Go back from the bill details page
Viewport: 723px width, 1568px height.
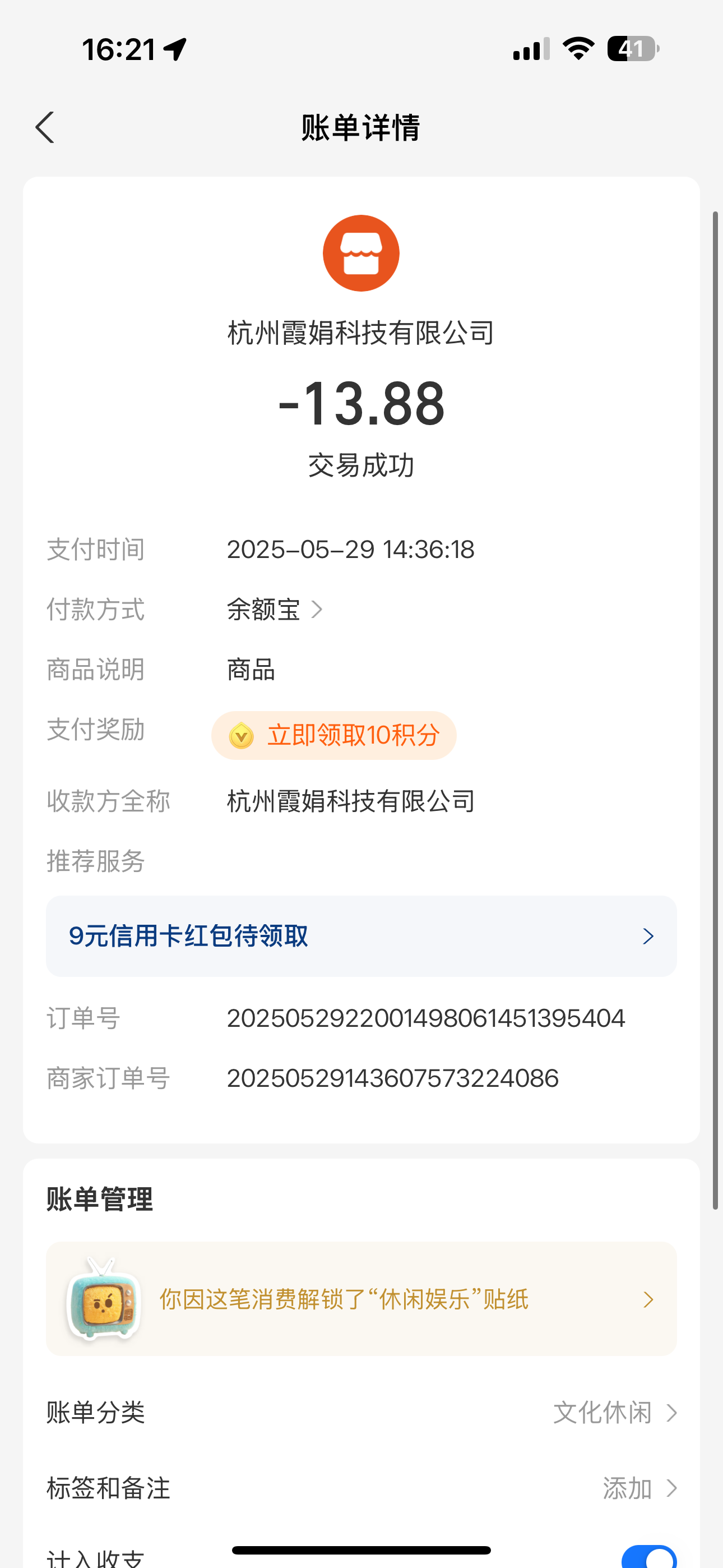pos(45,128)
